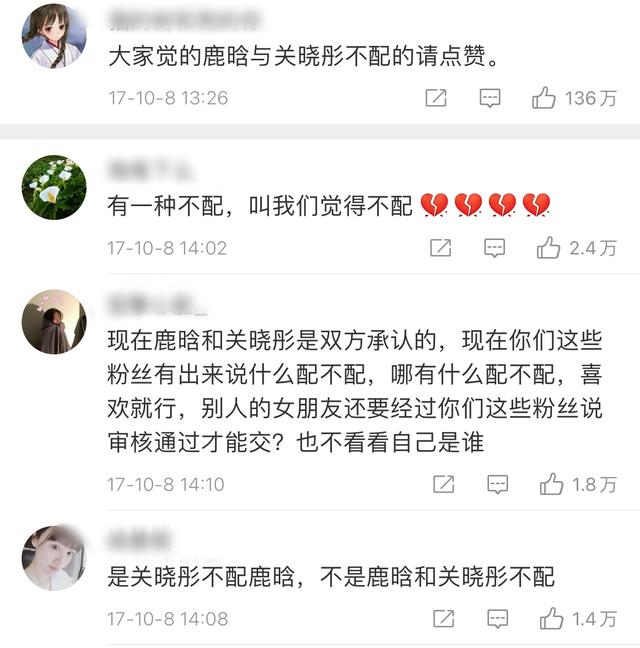Repost the comment posted at 14:02
640x648 pixels.
coord(441,248)
